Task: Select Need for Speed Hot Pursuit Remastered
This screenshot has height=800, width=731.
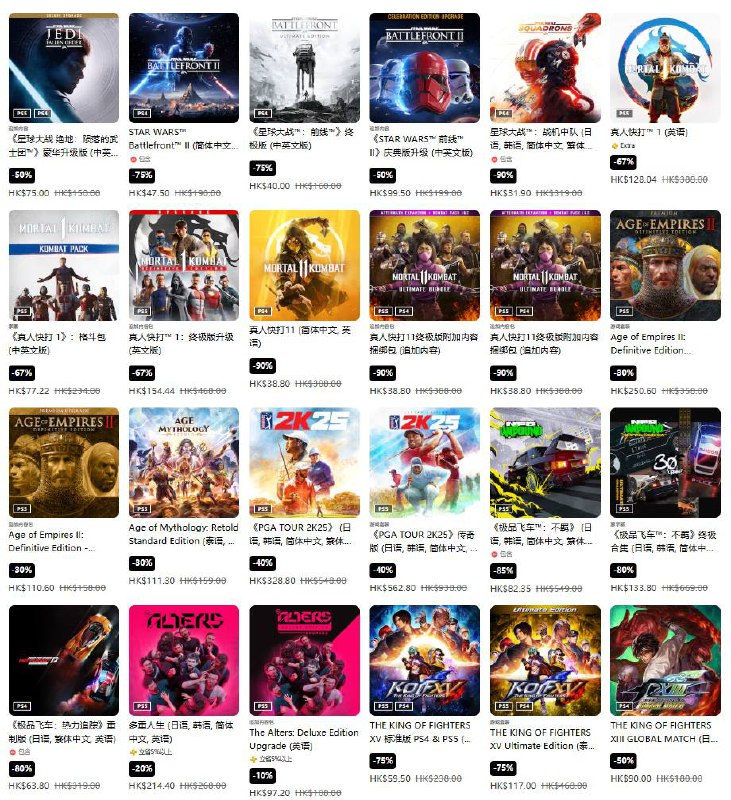Action: (x=63, y=659)
